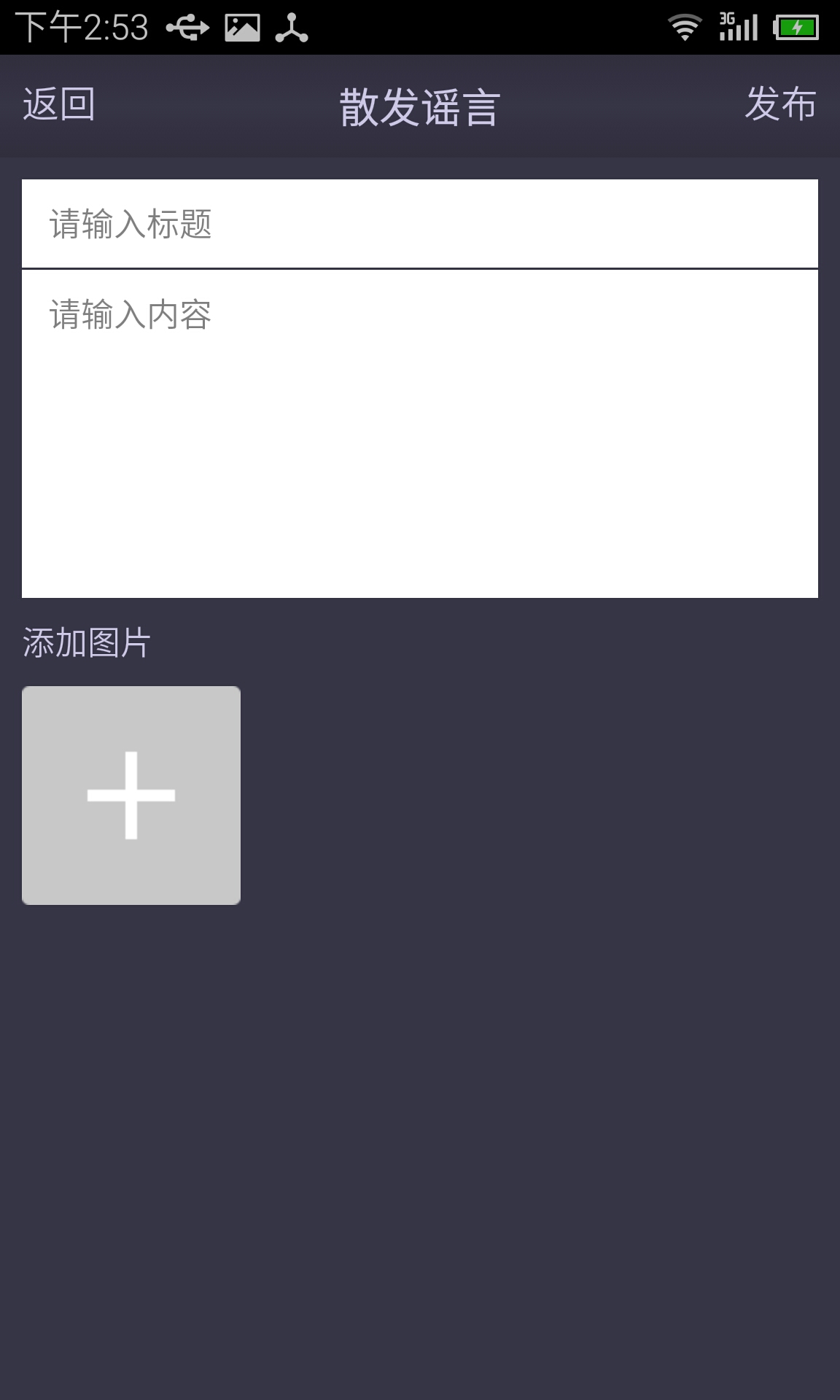Focus the 请输入内容 content field
The image size is (840, 1400).
420,434
